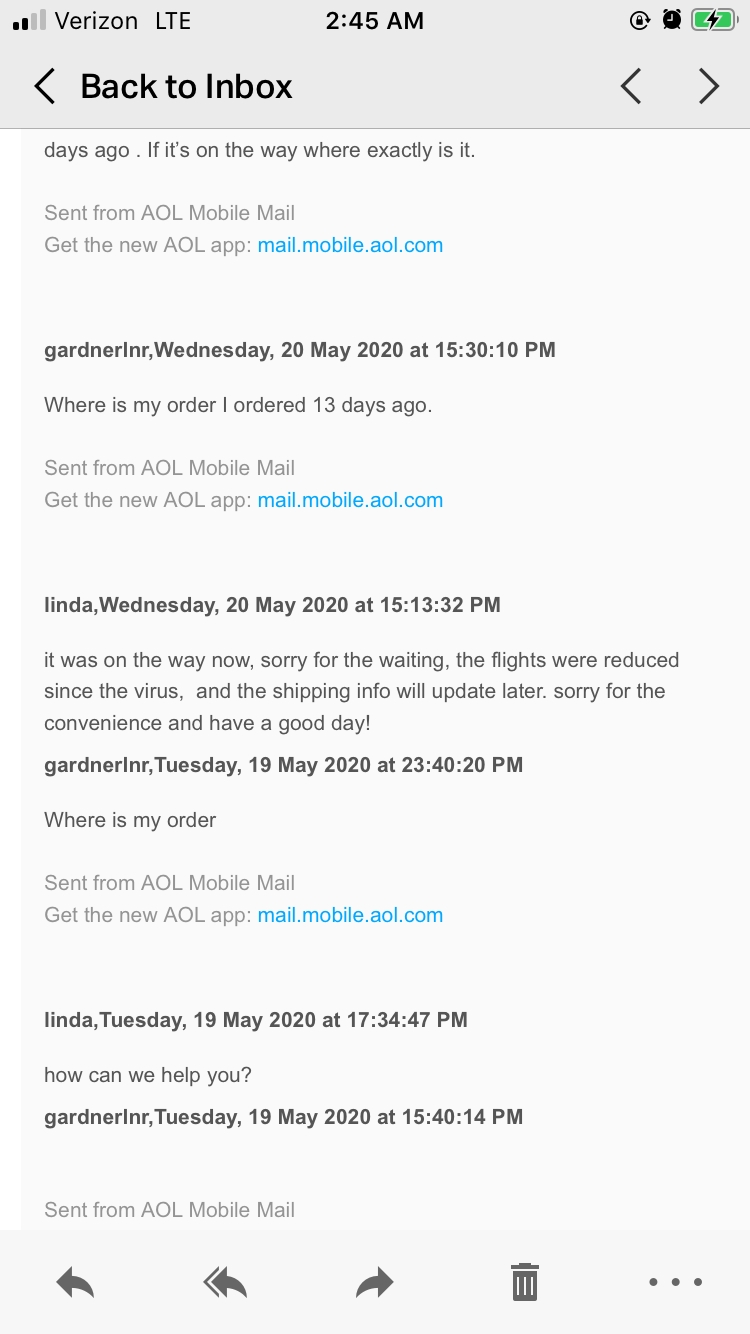
Task: Go to previous email with left arrow
Action: pyautogui.click(x=630, y=87)
